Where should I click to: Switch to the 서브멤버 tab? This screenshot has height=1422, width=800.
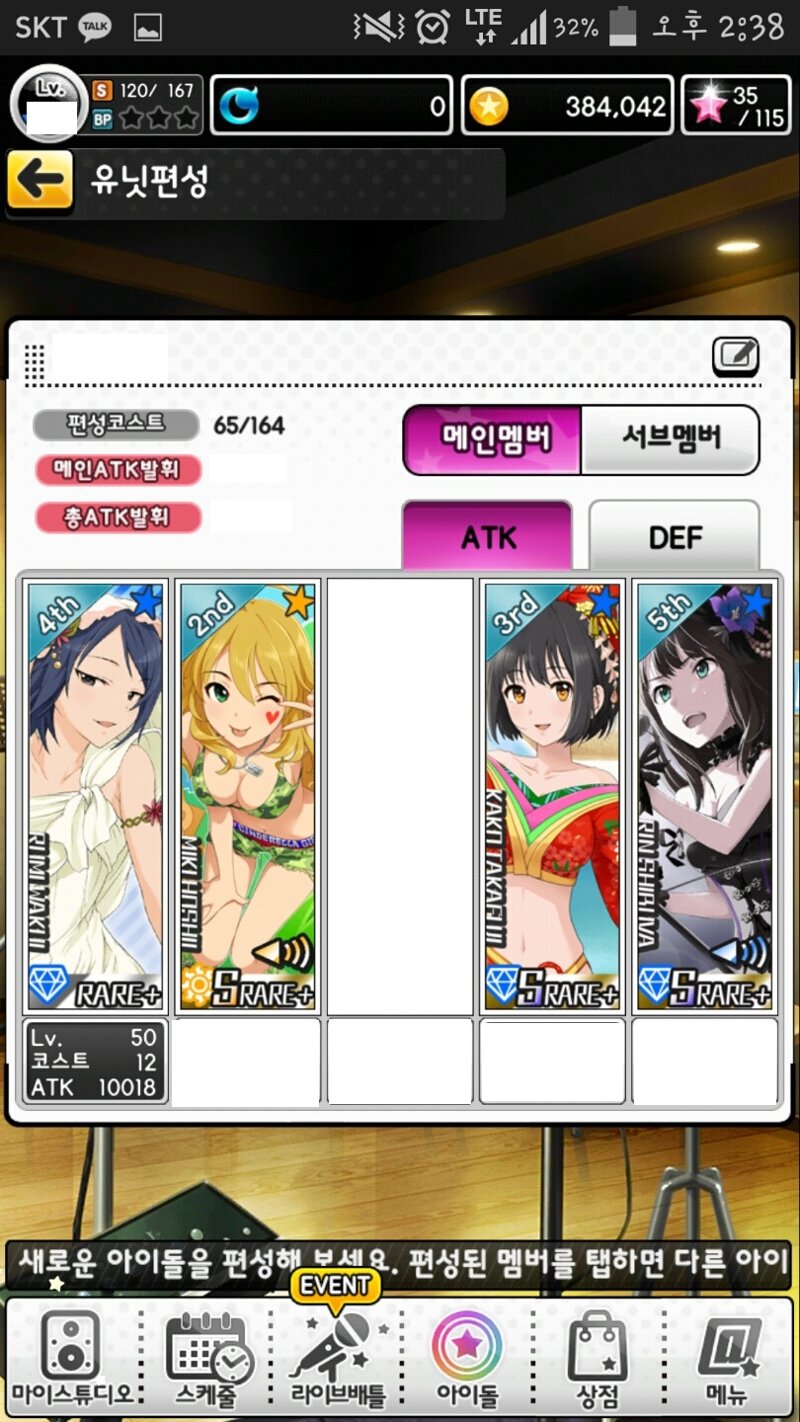click(670, 439)
